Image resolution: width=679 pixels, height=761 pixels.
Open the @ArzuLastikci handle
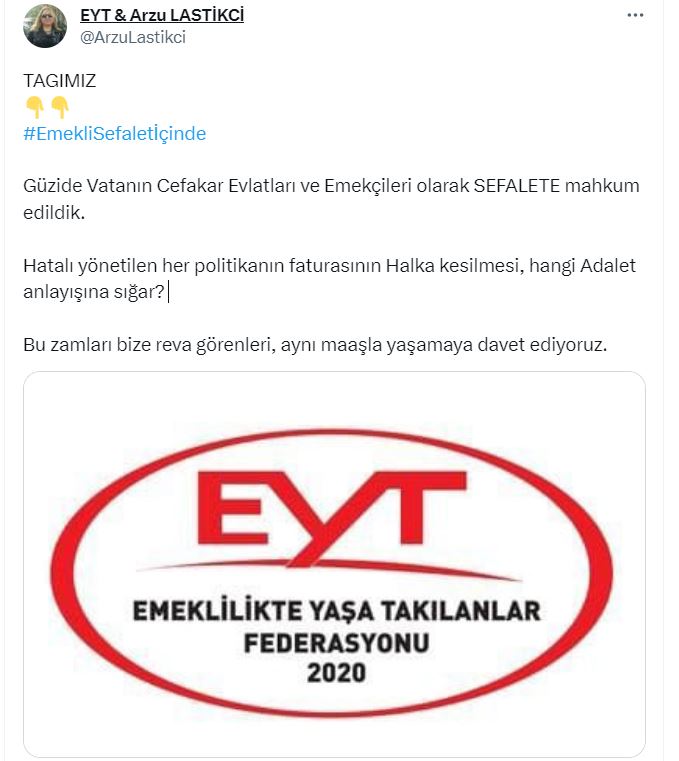pyautogui.click(x=131, y=37)
